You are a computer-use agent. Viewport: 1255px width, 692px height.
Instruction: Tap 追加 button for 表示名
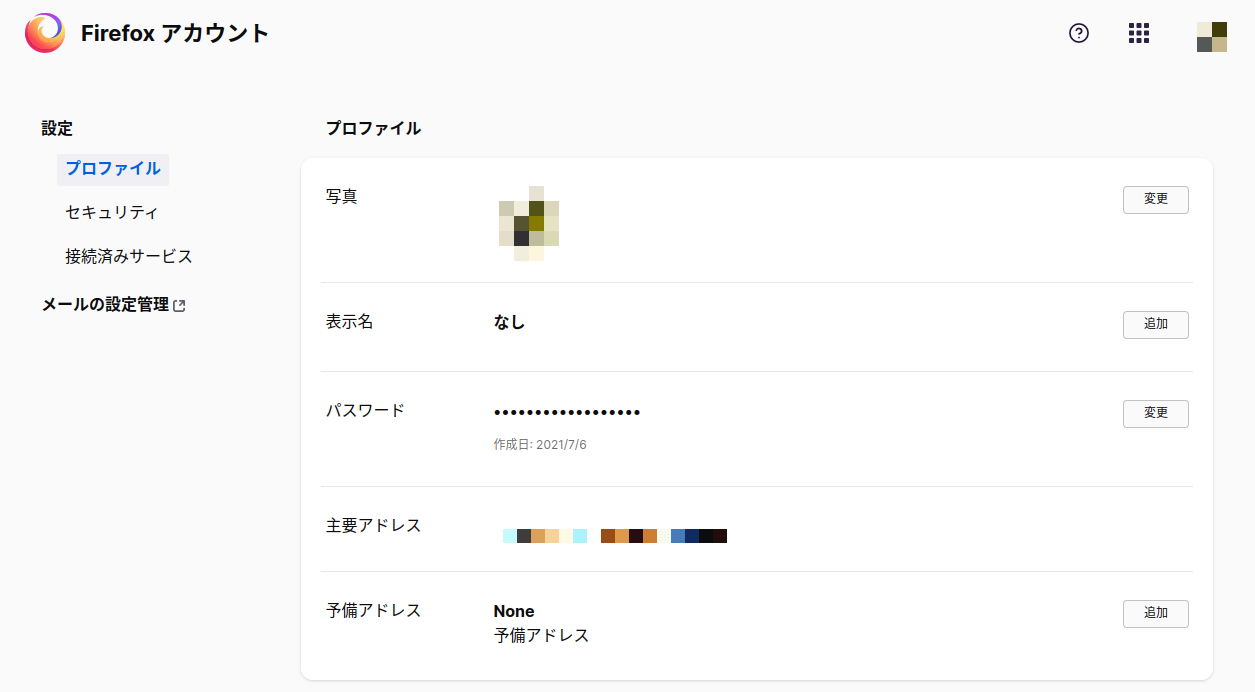click(x=1155, y=325)
